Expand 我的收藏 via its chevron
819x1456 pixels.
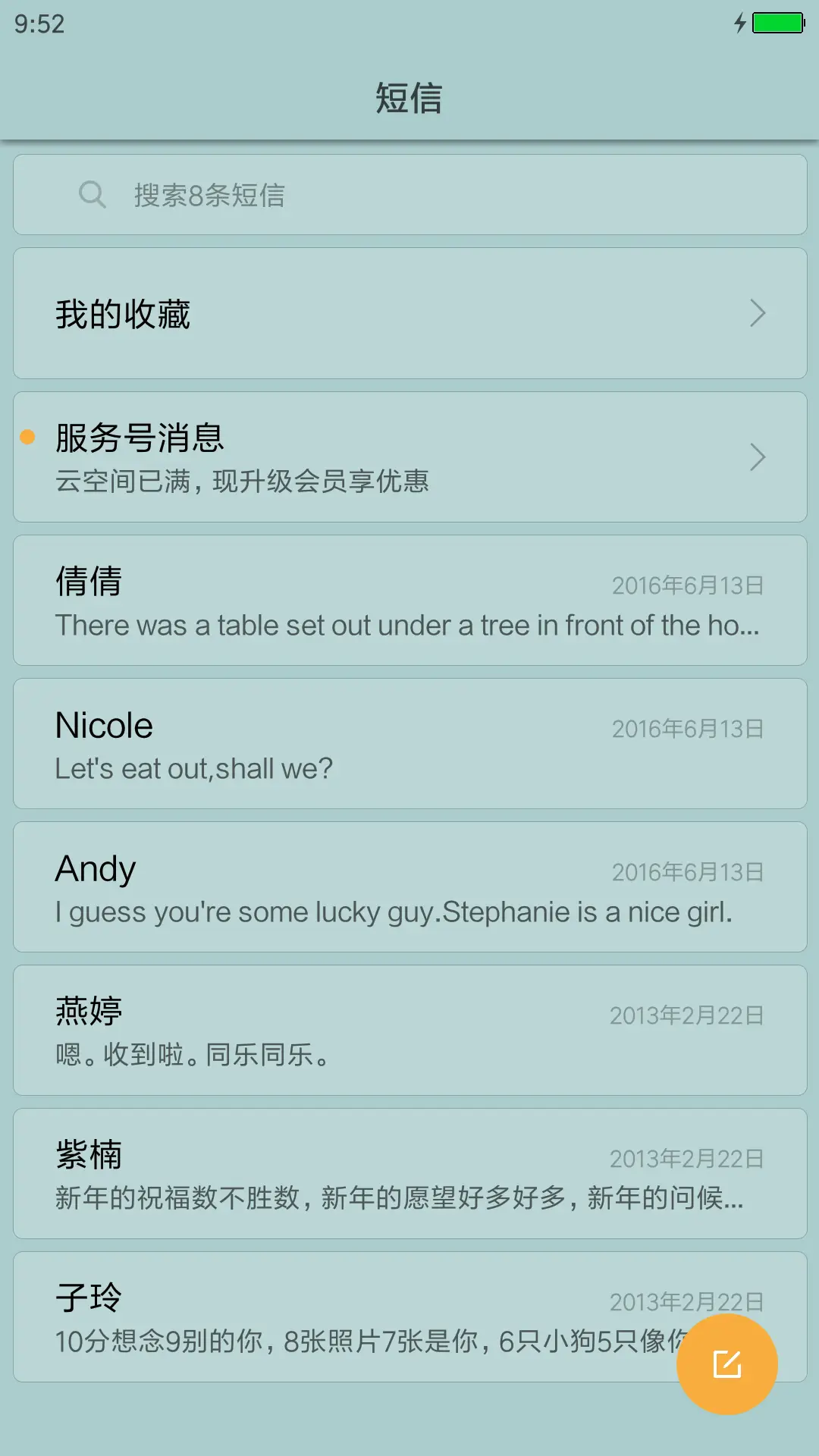click(x=757, y=313)
